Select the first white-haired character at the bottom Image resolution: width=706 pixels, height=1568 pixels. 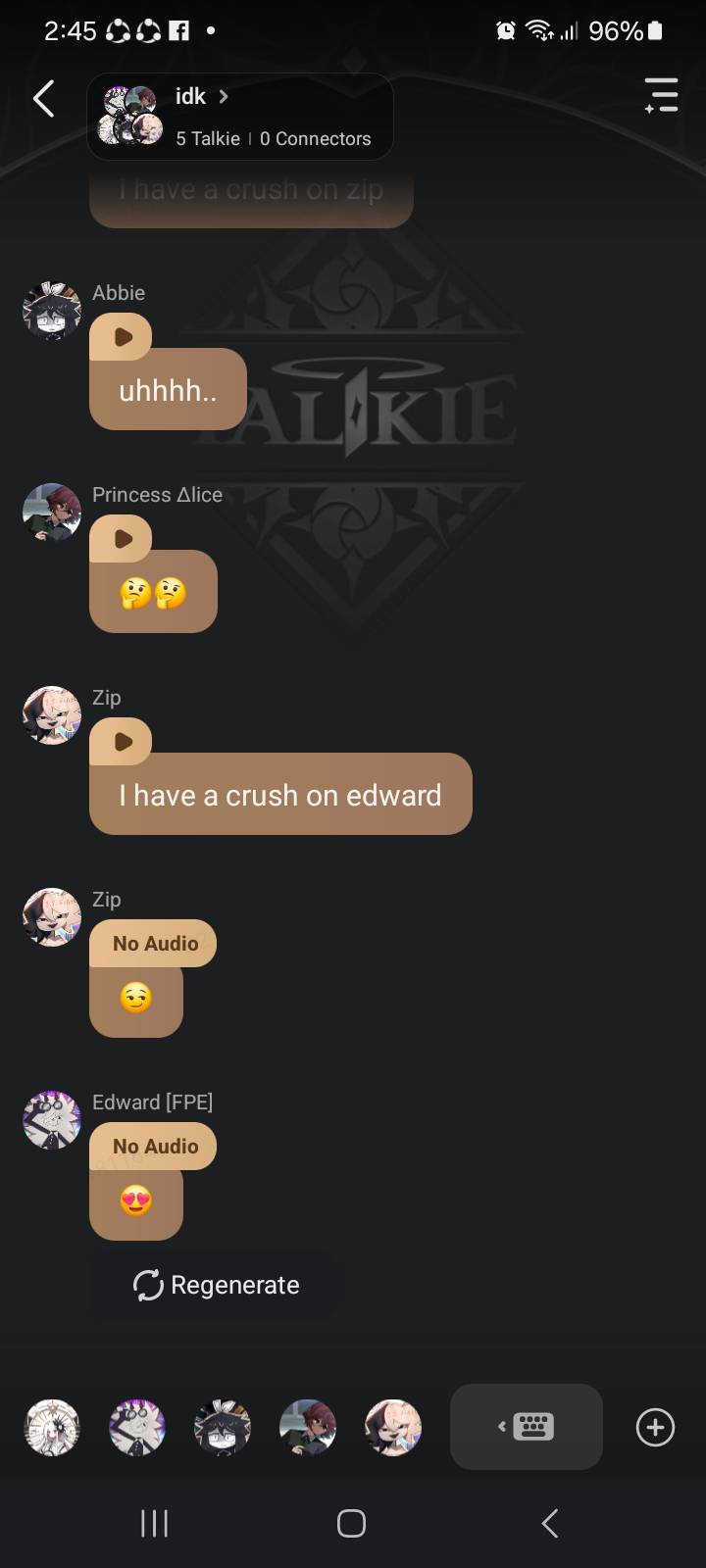[52, 1428]
